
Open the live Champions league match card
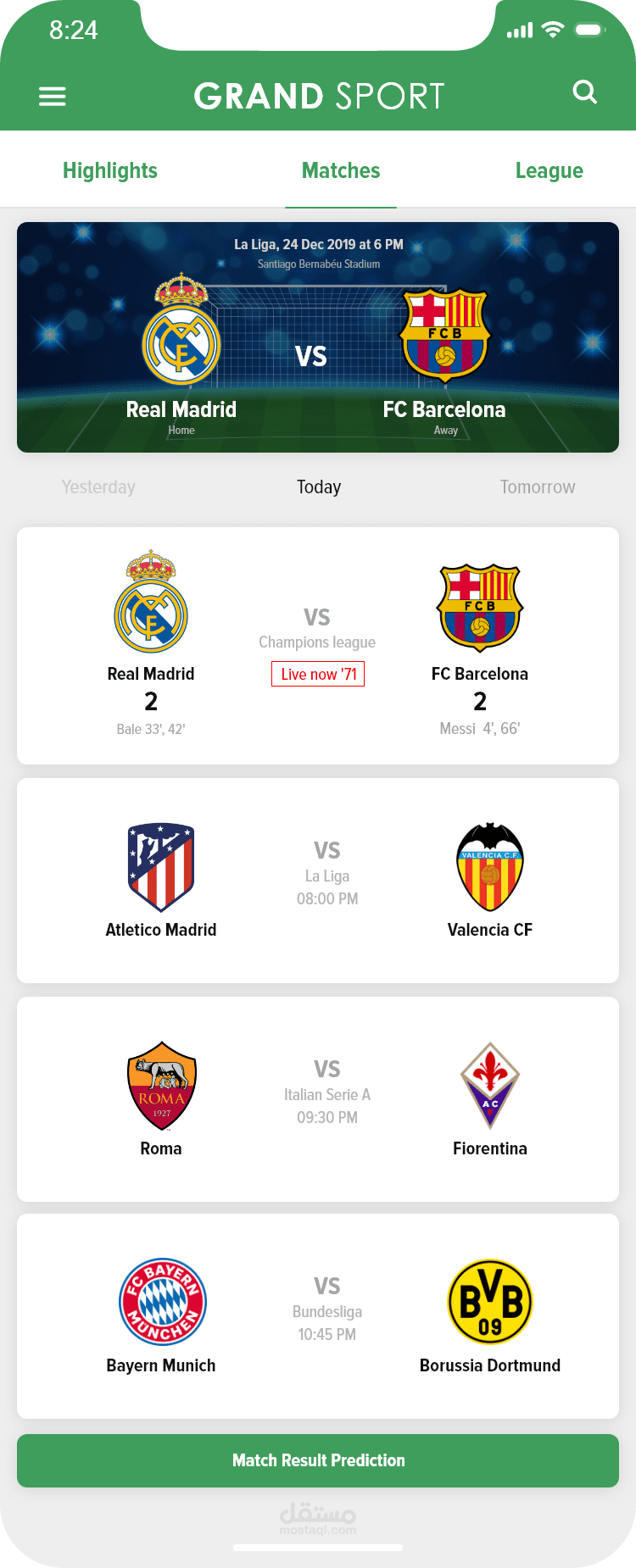[318, 646]
